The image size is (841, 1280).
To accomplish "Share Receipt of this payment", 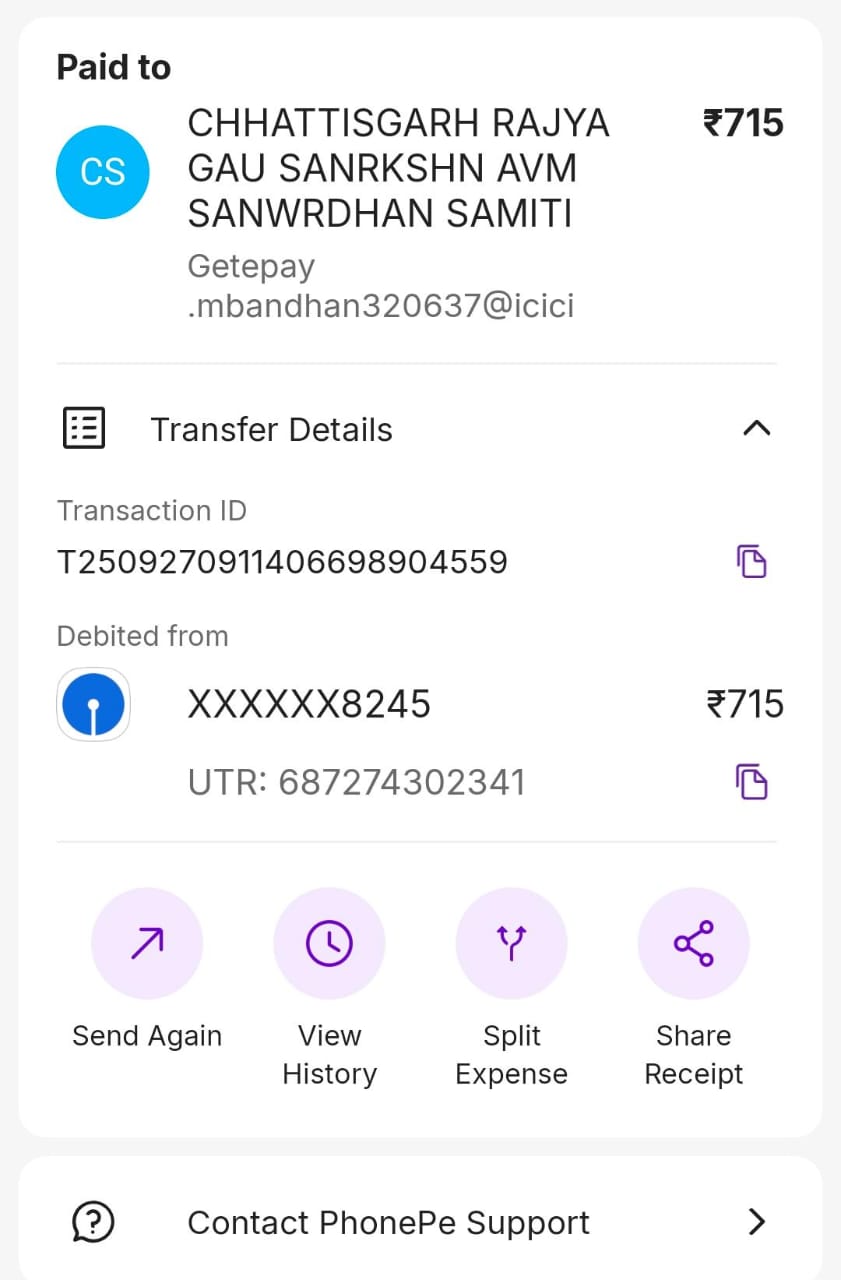I will [x=693, y=944].
